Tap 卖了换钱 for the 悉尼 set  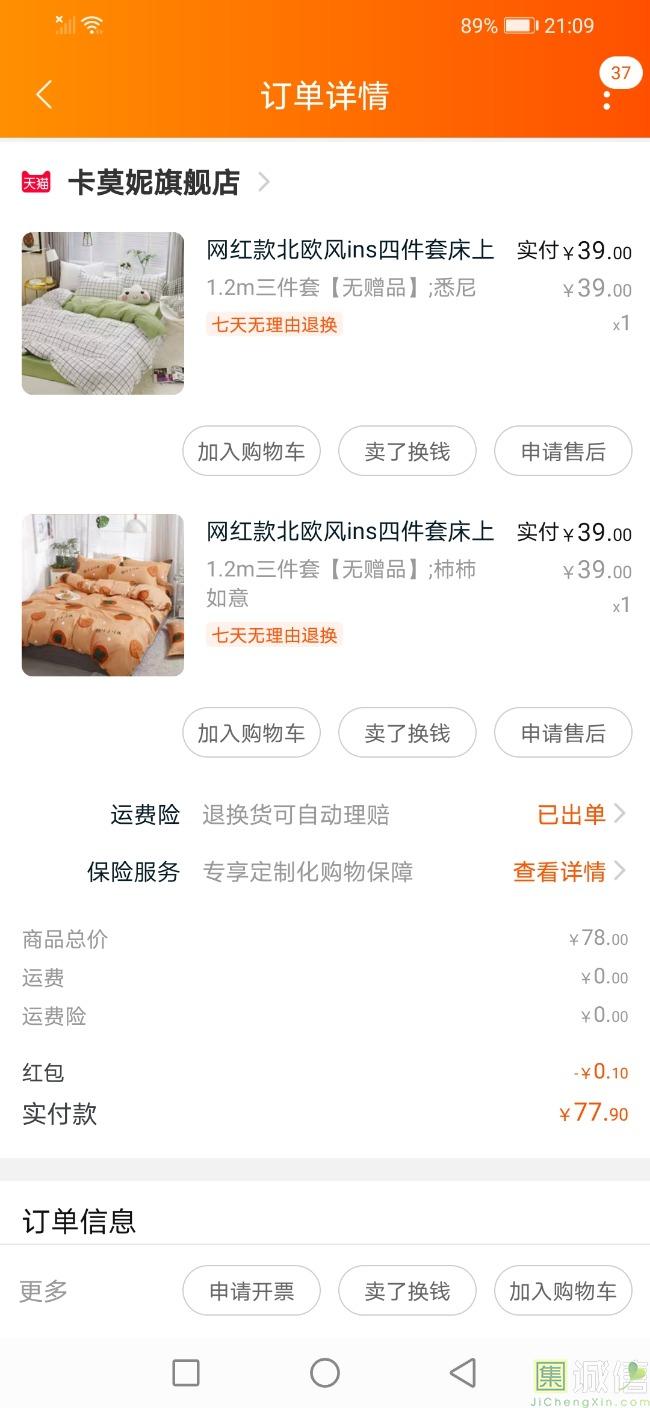point(407,451)
